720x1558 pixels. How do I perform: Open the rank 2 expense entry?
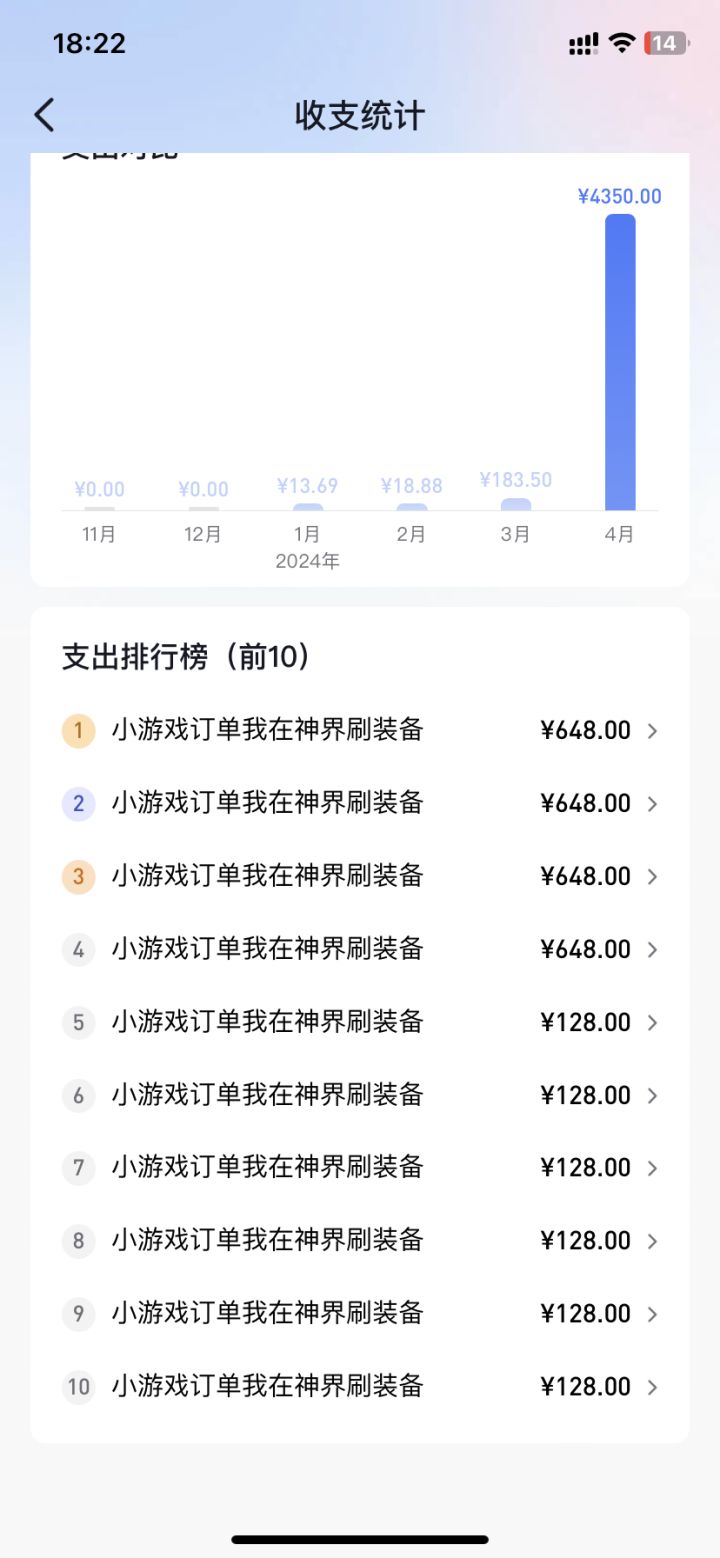point(360,804)
